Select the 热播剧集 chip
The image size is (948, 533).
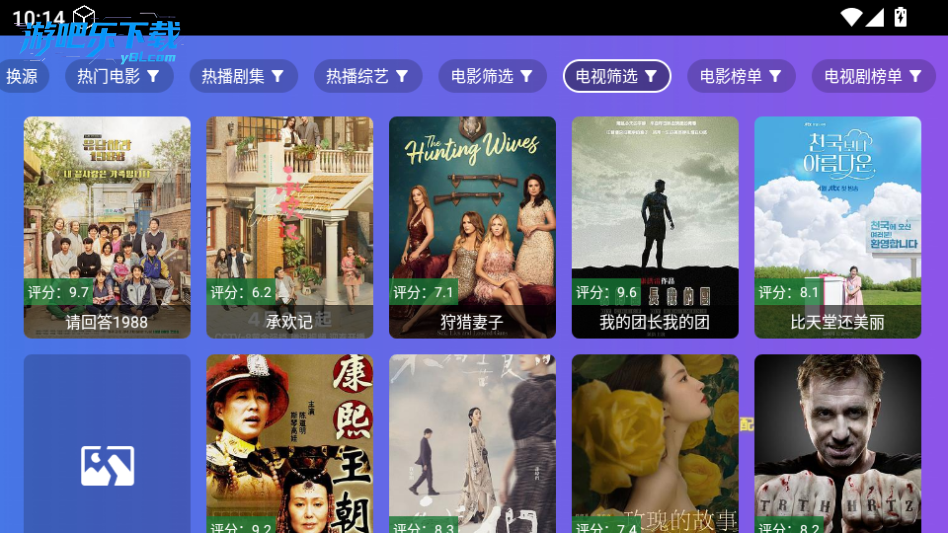coord(243,76)
